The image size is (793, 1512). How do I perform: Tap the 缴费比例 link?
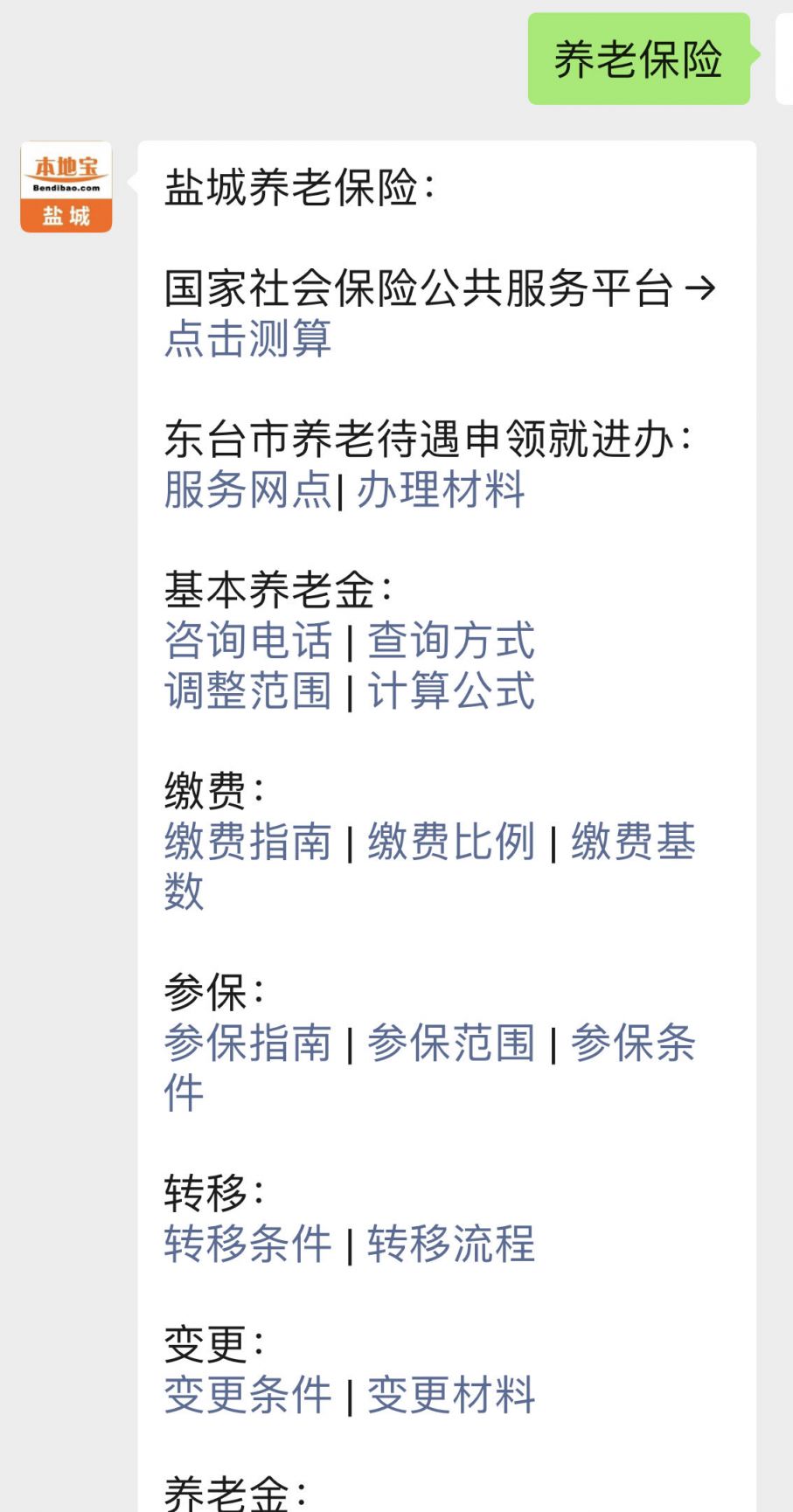(451, 843)
